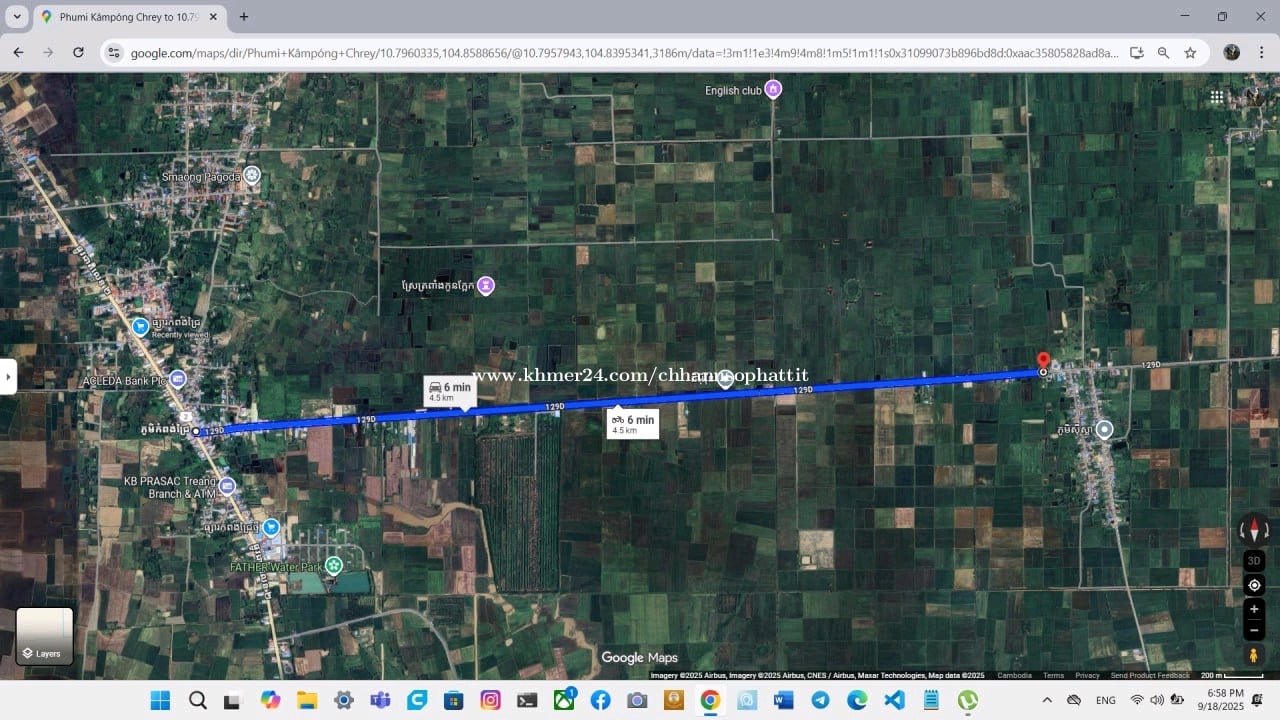Image resolution: width=1280 pixels, height=720 pixels.
Task: Close the Phumi Kâmpóng Chrey tab
Action: coord(213,17)
